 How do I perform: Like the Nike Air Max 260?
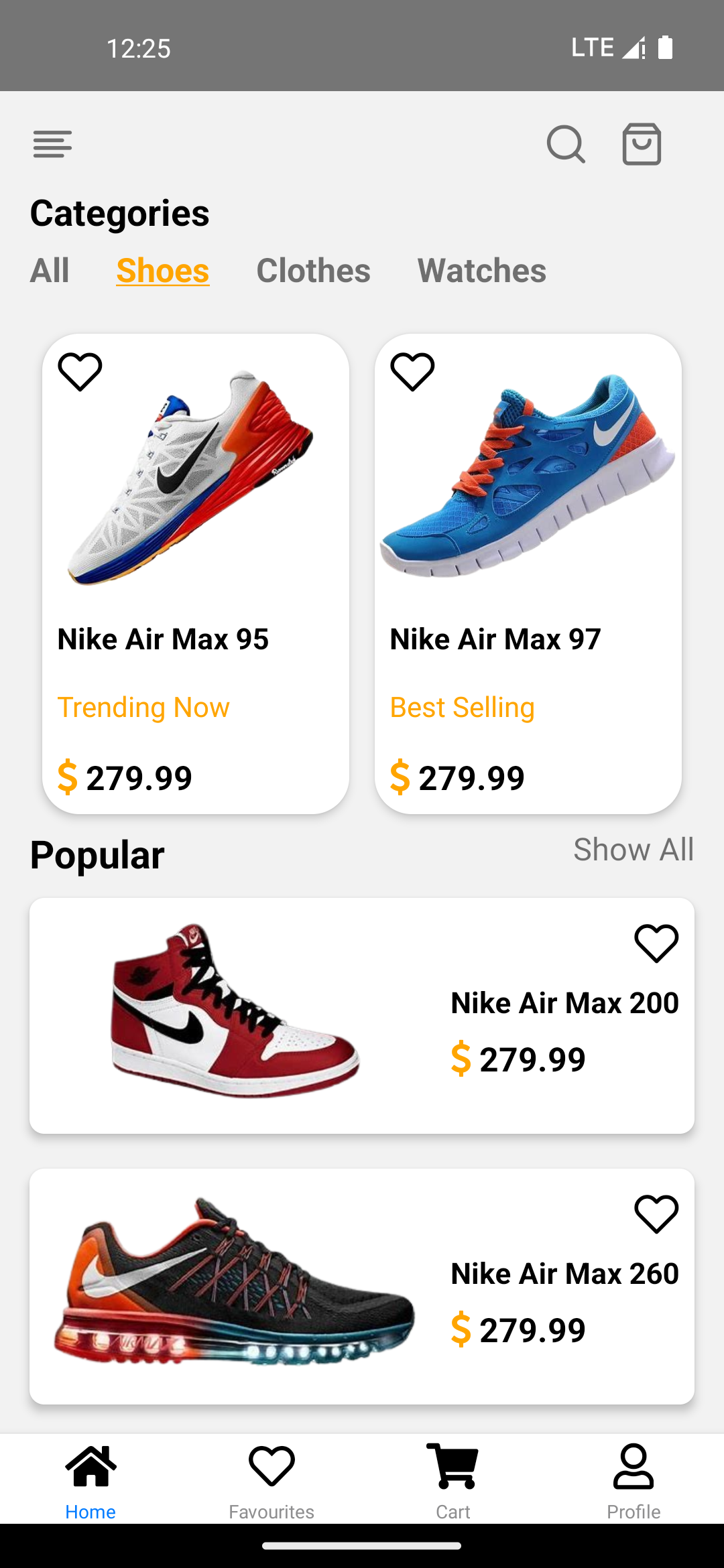[x=656, y=1214]
